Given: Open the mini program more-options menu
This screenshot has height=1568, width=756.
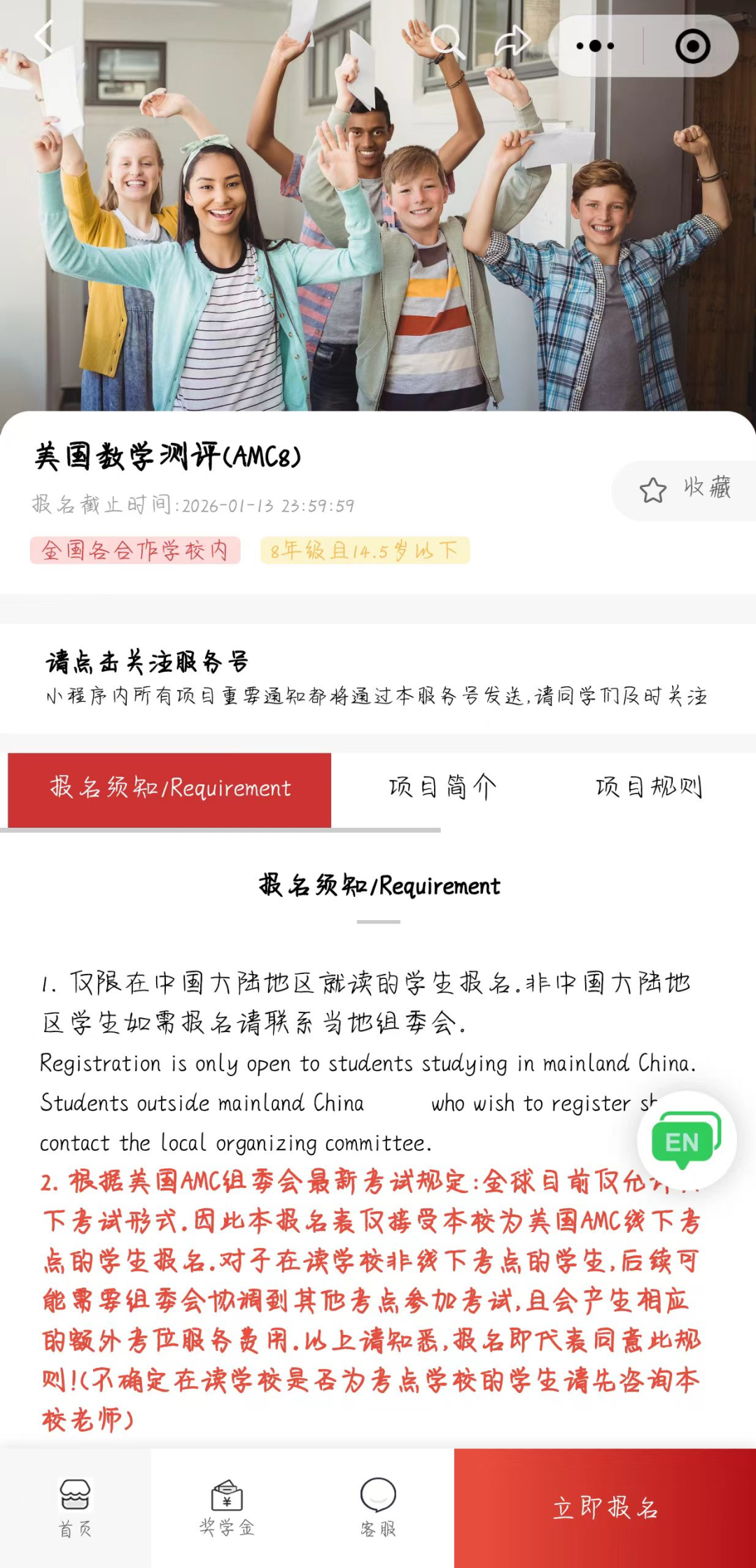Looking at the screenshot, I should (595, 46).
